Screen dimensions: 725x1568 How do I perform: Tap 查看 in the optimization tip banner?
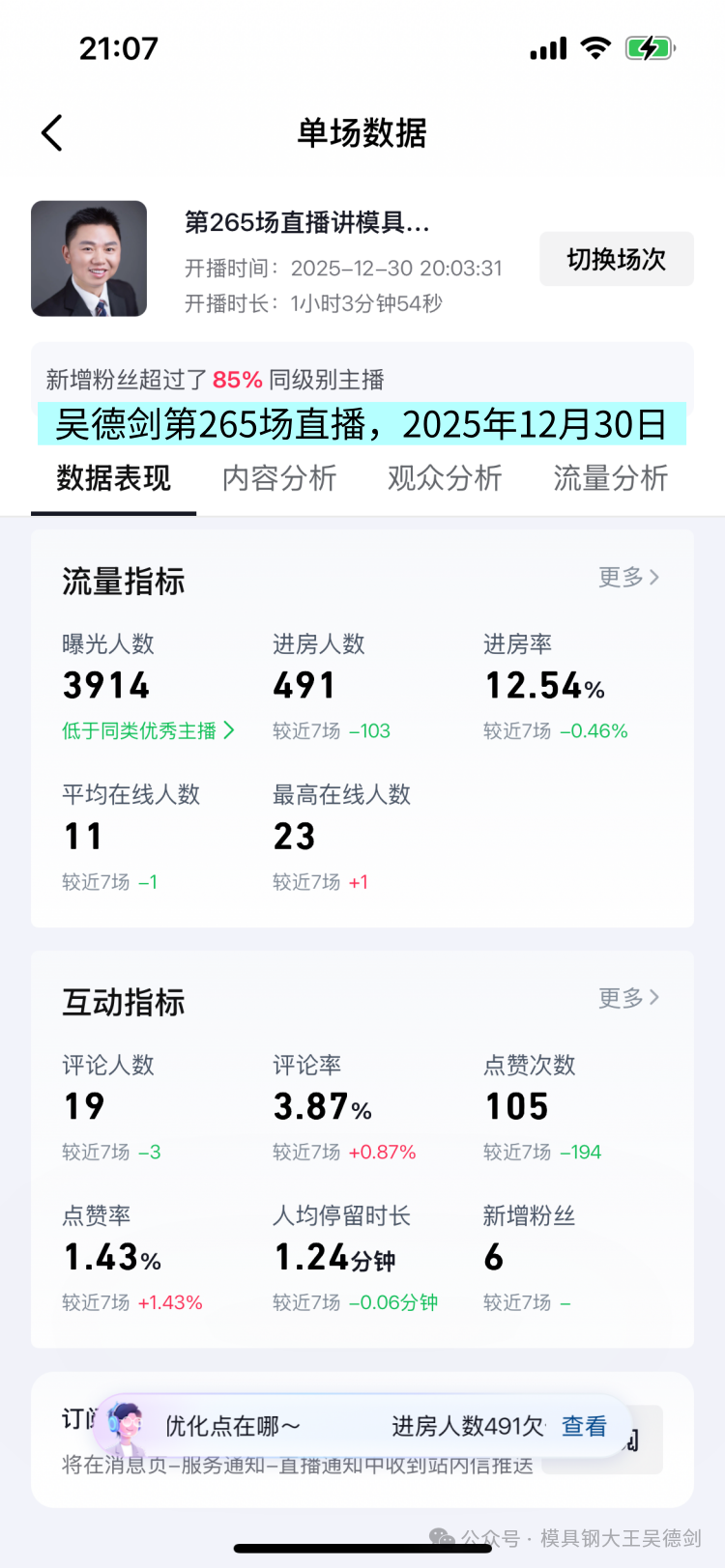(x=584, y=1426)
